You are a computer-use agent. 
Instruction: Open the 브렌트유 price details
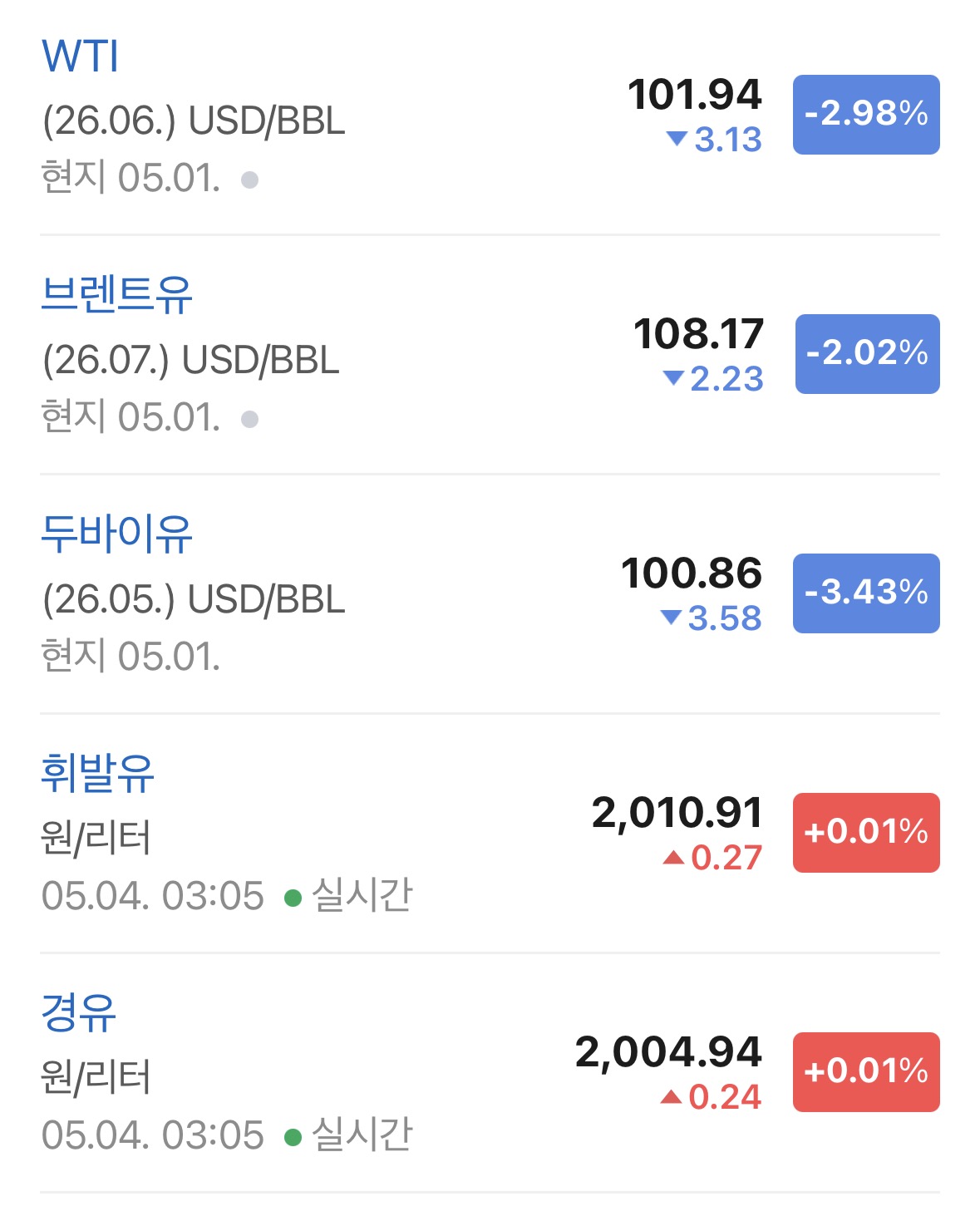(x=490, y=355)
